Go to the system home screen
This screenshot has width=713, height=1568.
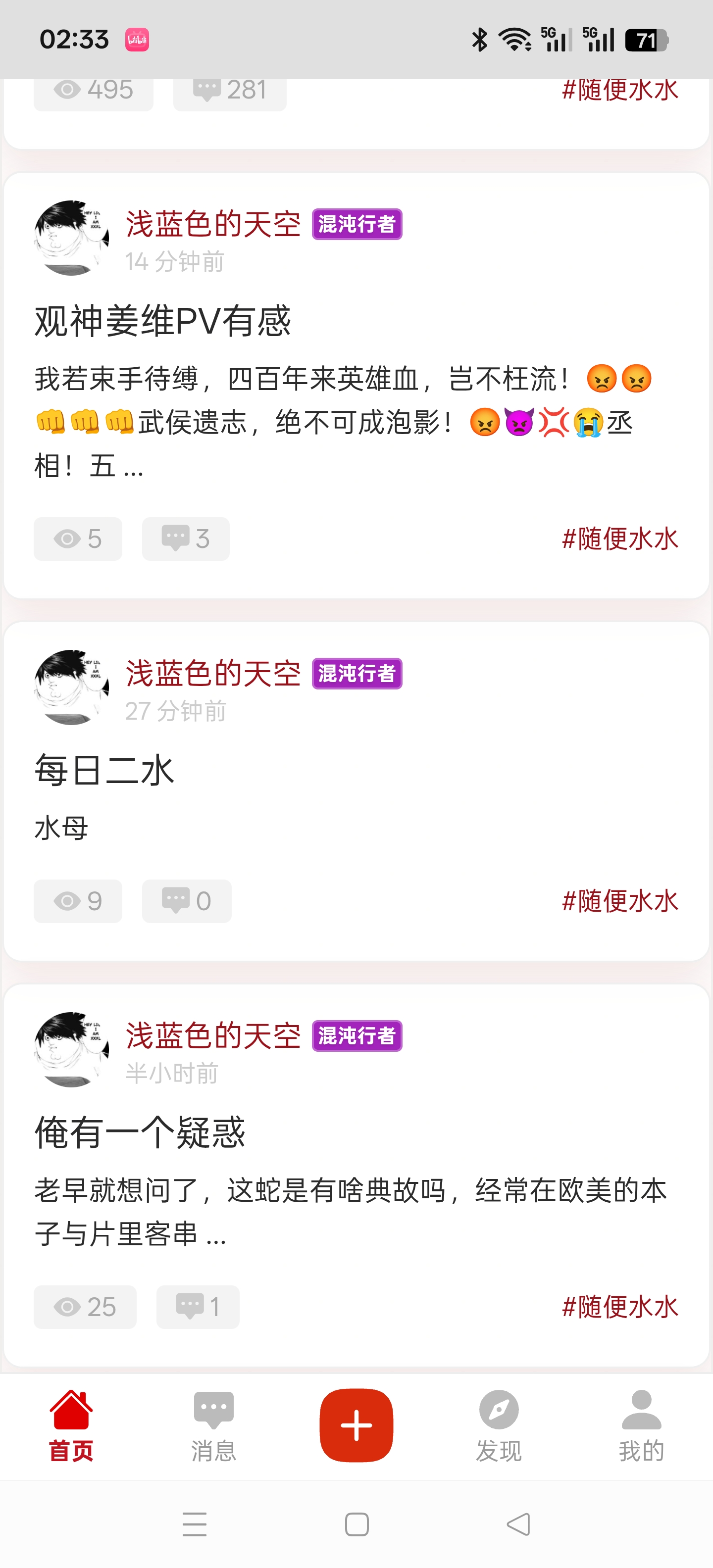click(357, 1524)
